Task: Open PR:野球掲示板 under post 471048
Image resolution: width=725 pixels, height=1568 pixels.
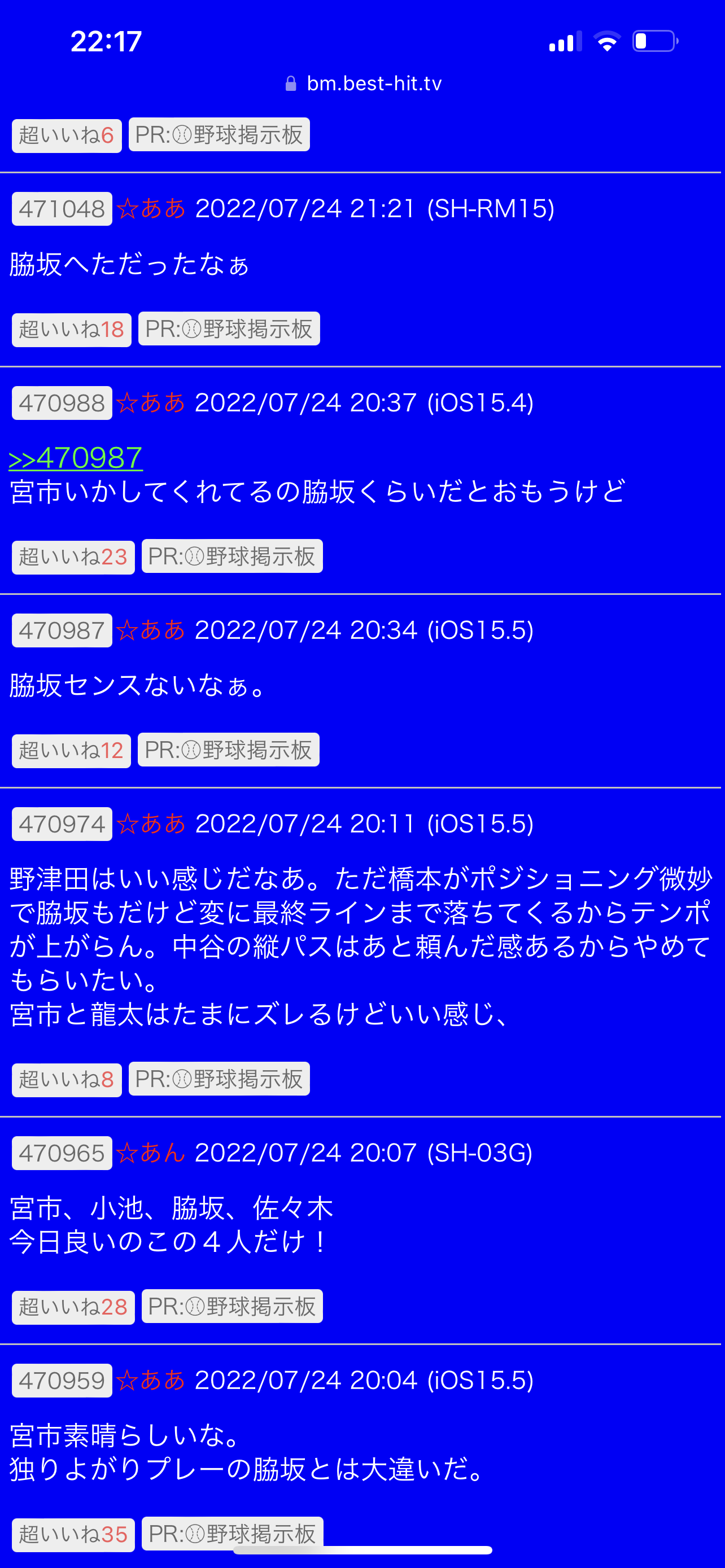Action: coord(229,329)
